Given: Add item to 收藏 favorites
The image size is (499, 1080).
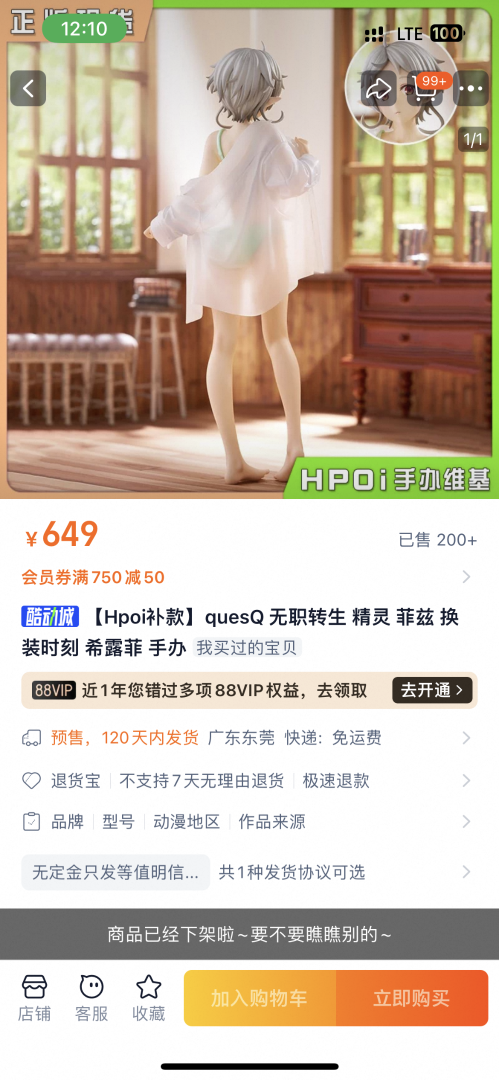Looking at the screenshot, I should point(149,998).
